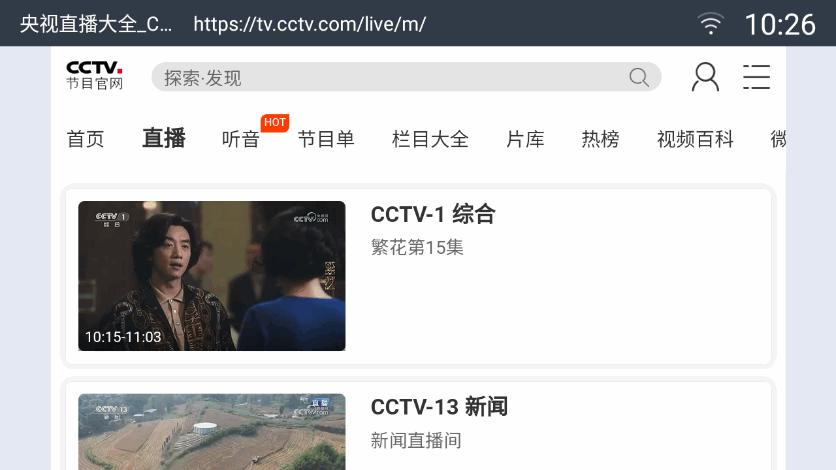The height and width of the screenshot is (470, 836).
Task: Switch to 栏目大全 tab
Action: point(430,139)
